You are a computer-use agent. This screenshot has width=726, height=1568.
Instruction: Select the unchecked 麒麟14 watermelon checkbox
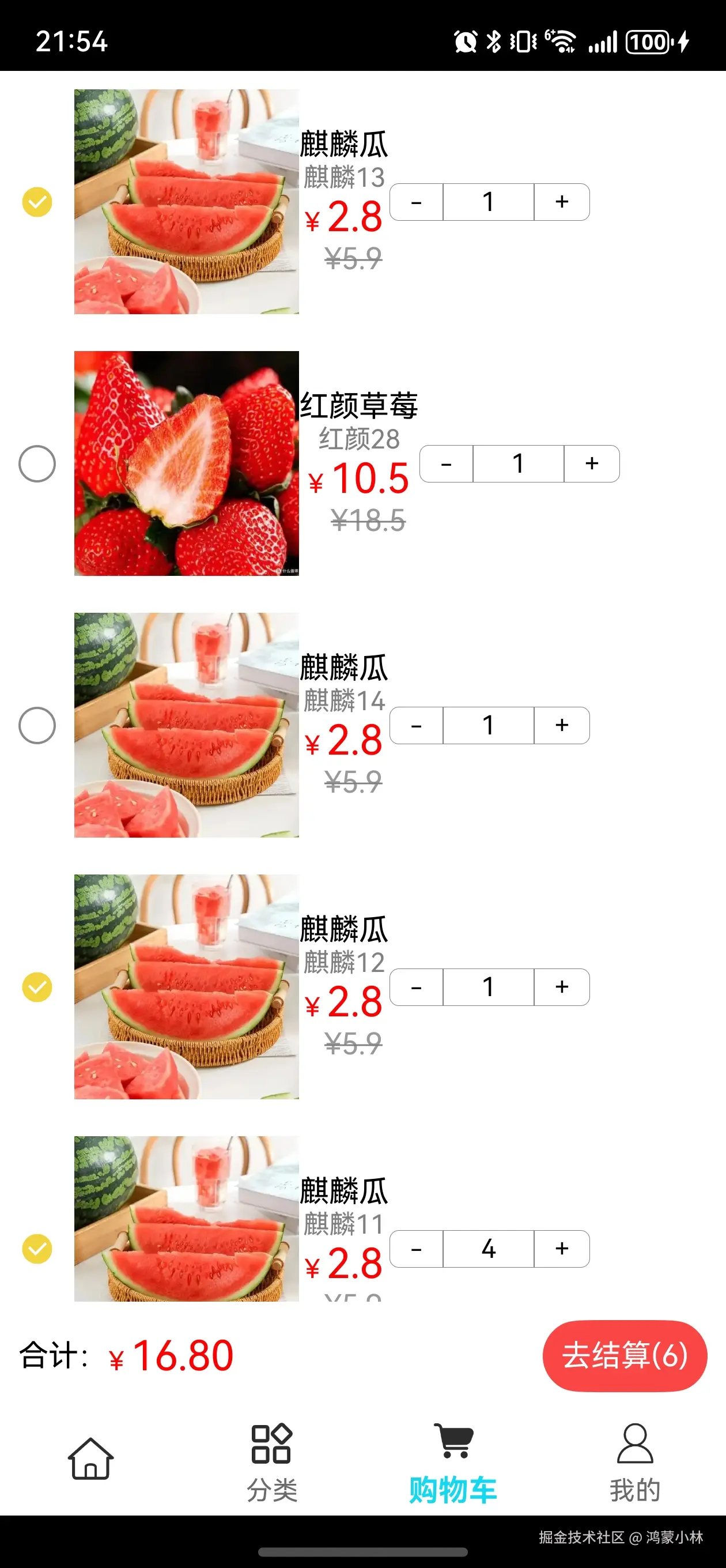(37, 725)
